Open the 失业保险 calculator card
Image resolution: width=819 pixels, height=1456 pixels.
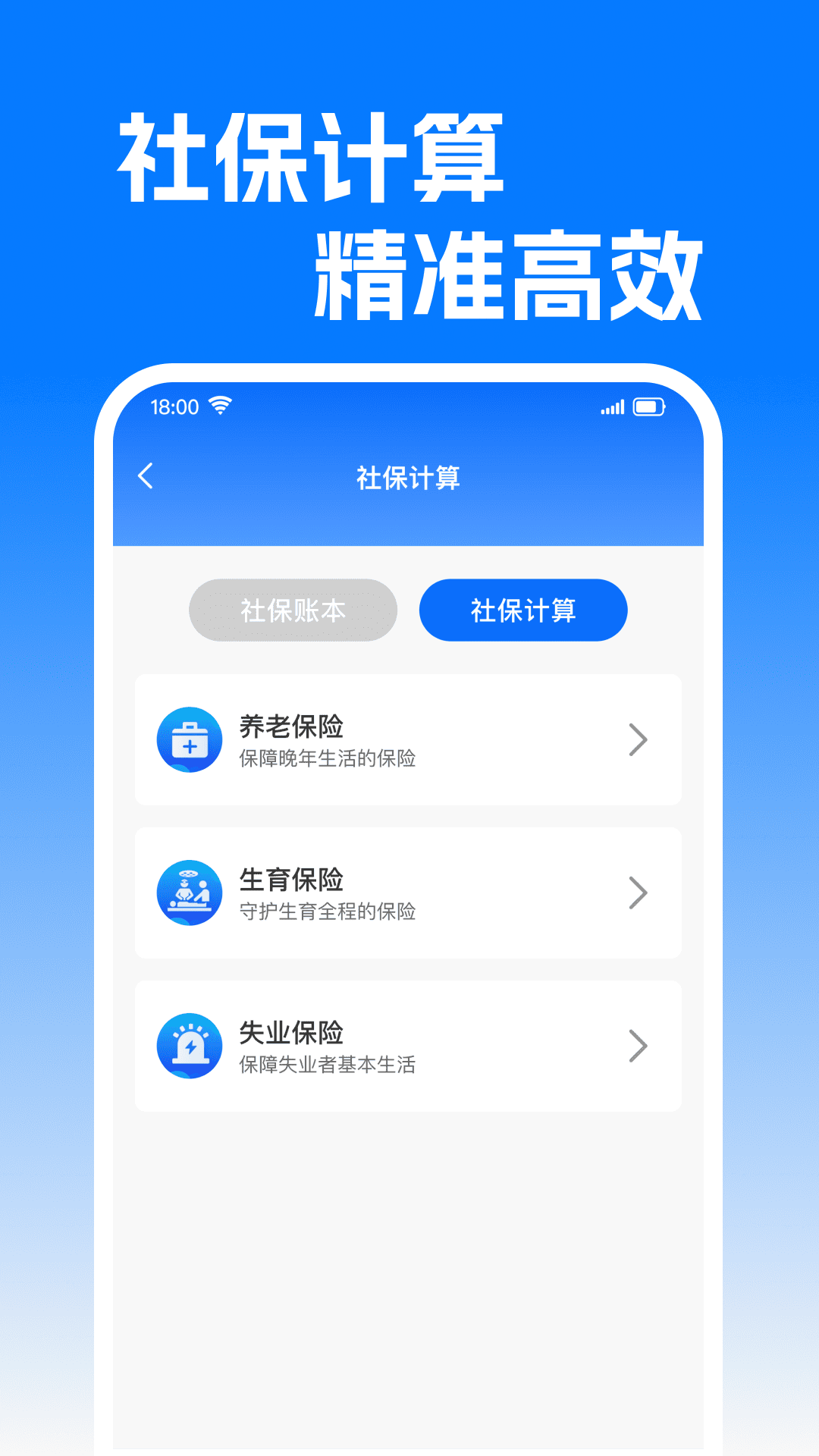click(408, 1044)
